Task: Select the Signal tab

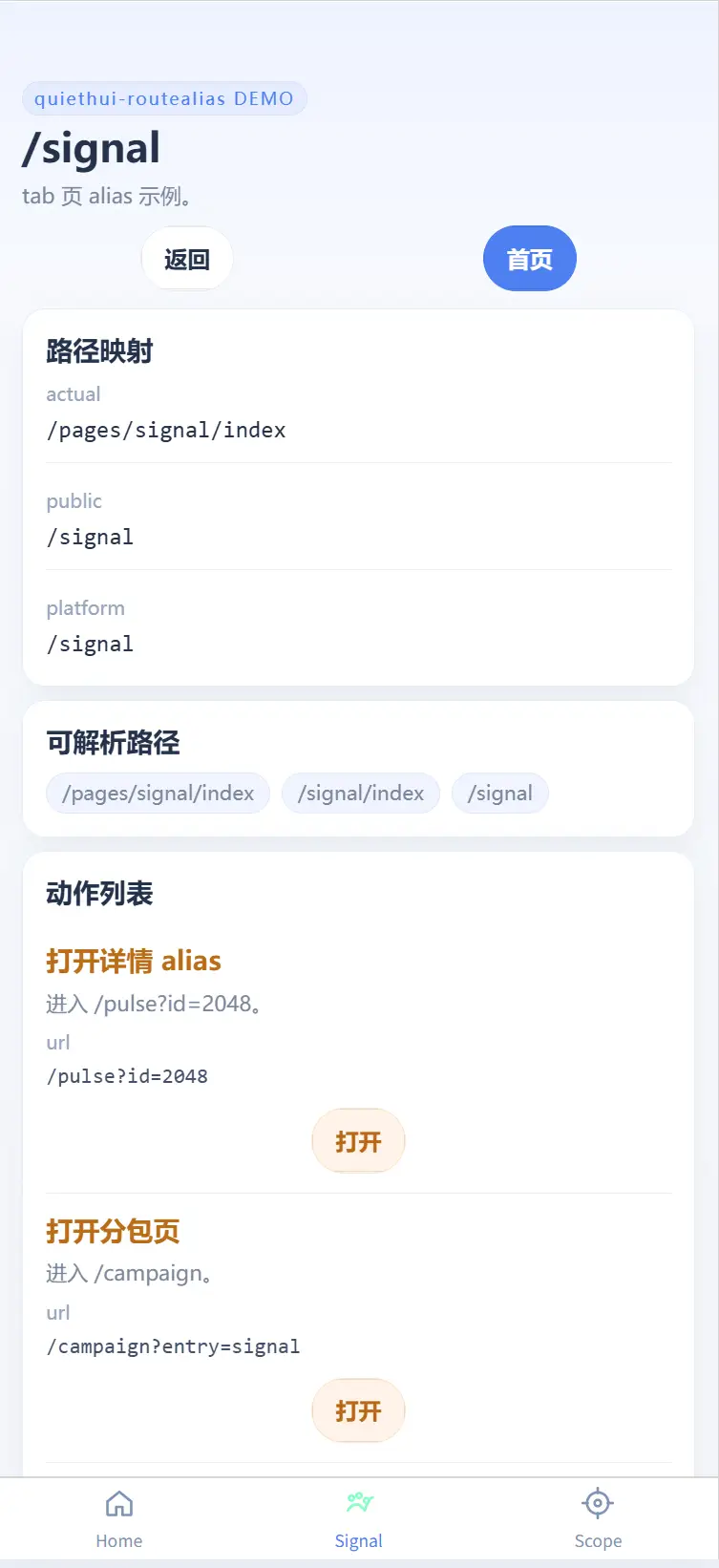Action: [x=359, y=1518]
